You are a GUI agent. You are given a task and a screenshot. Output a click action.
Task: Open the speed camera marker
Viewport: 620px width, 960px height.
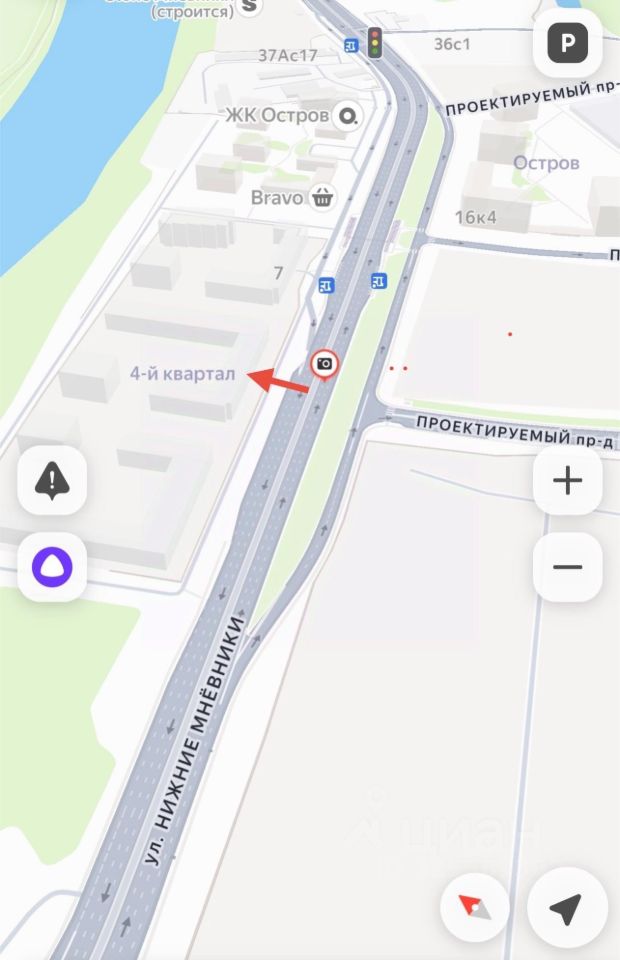click(324, 364)
